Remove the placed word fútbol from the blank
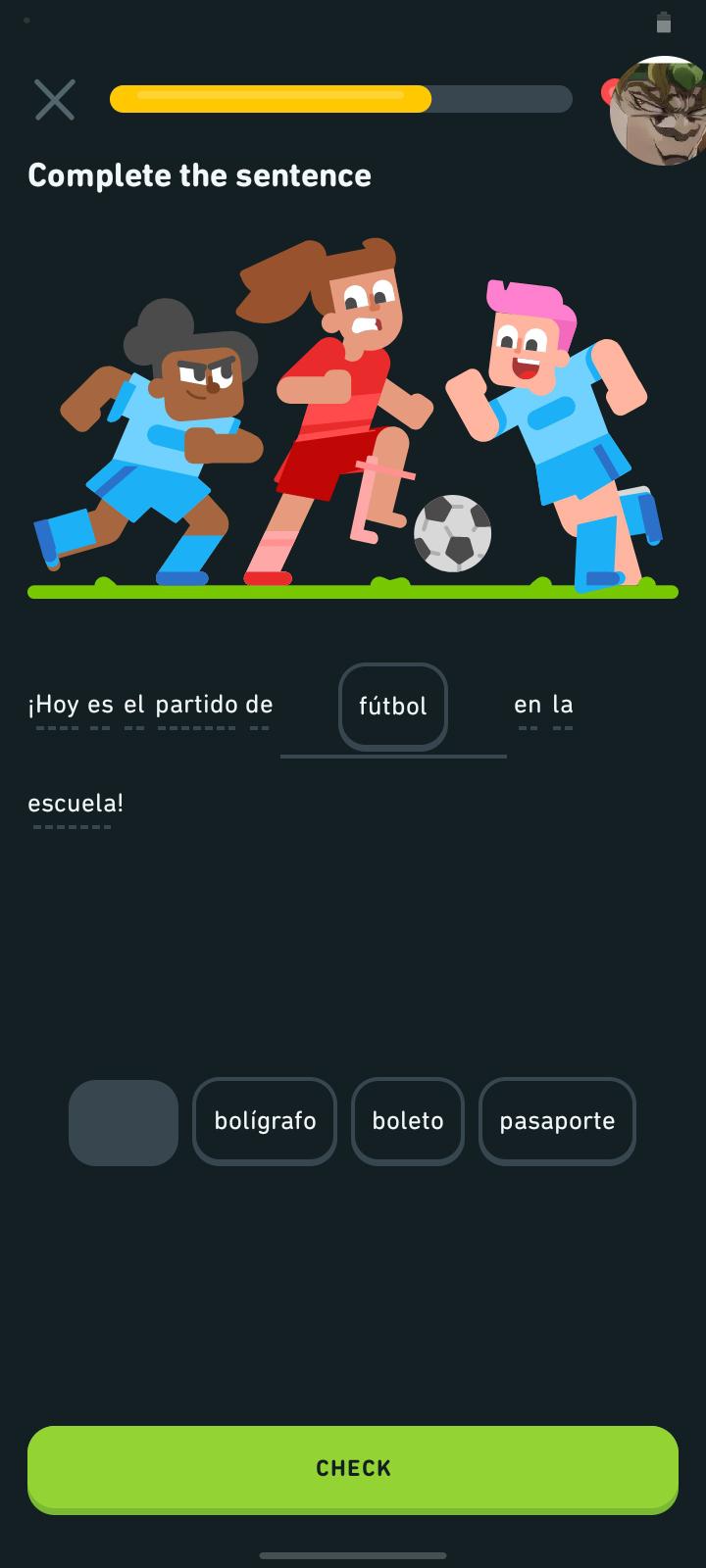This screenshot has width=706, height=1568. [x=392, y=707]
